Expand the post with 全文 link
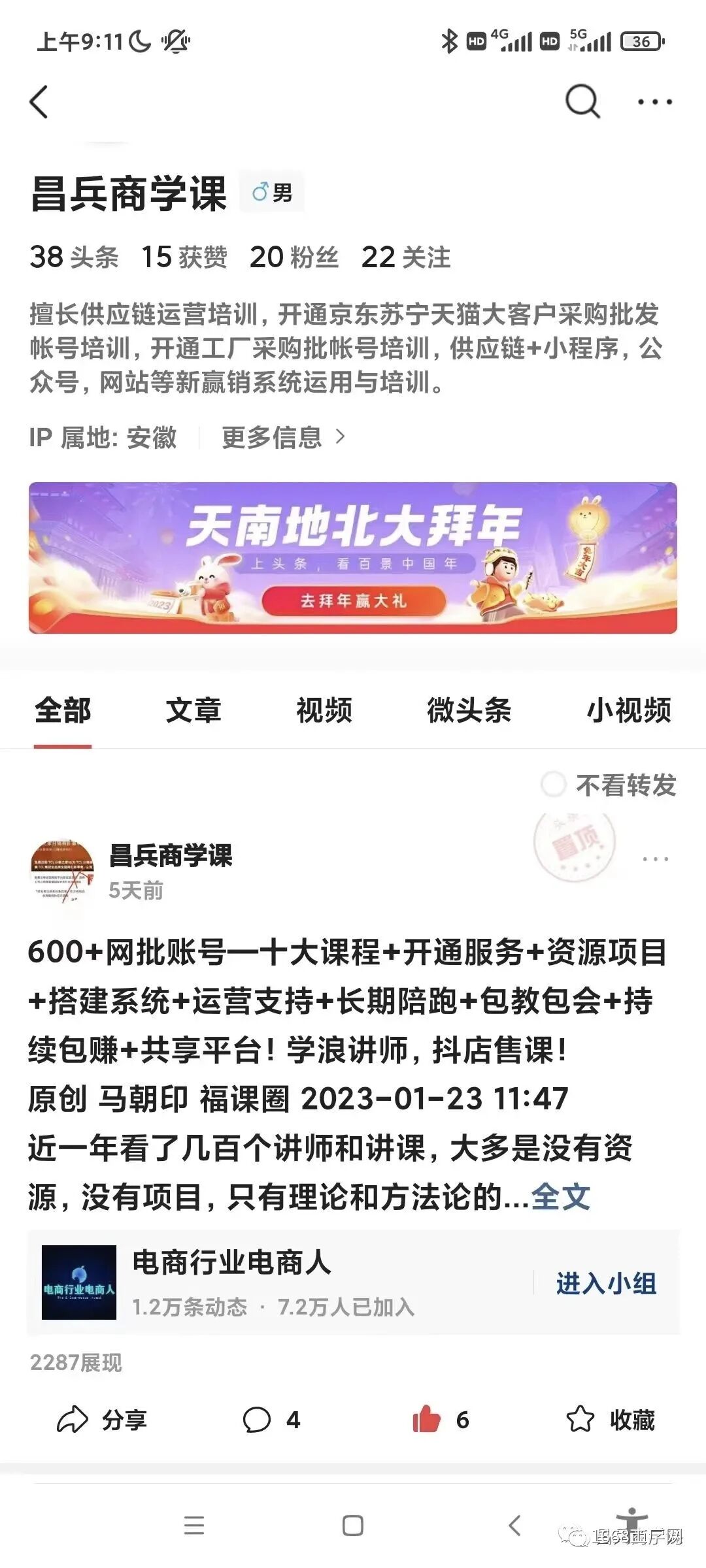706x1568 pixels. (560, 1198)
